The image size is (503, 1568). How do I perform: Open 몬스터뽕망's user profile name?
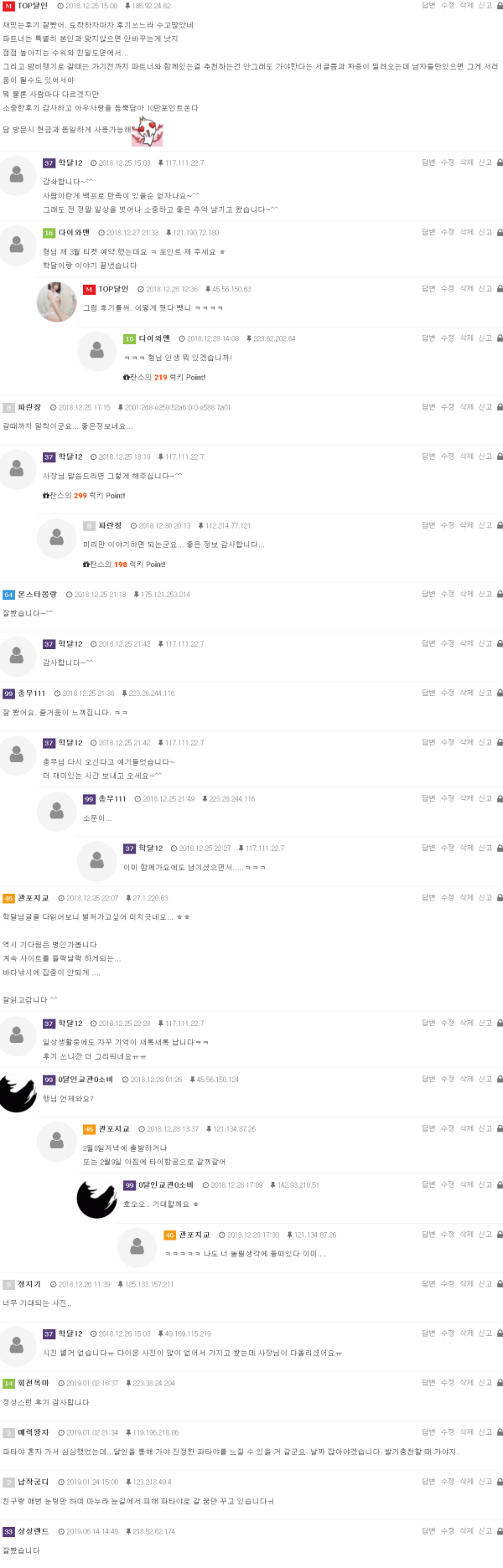click(x=38, y=594)
